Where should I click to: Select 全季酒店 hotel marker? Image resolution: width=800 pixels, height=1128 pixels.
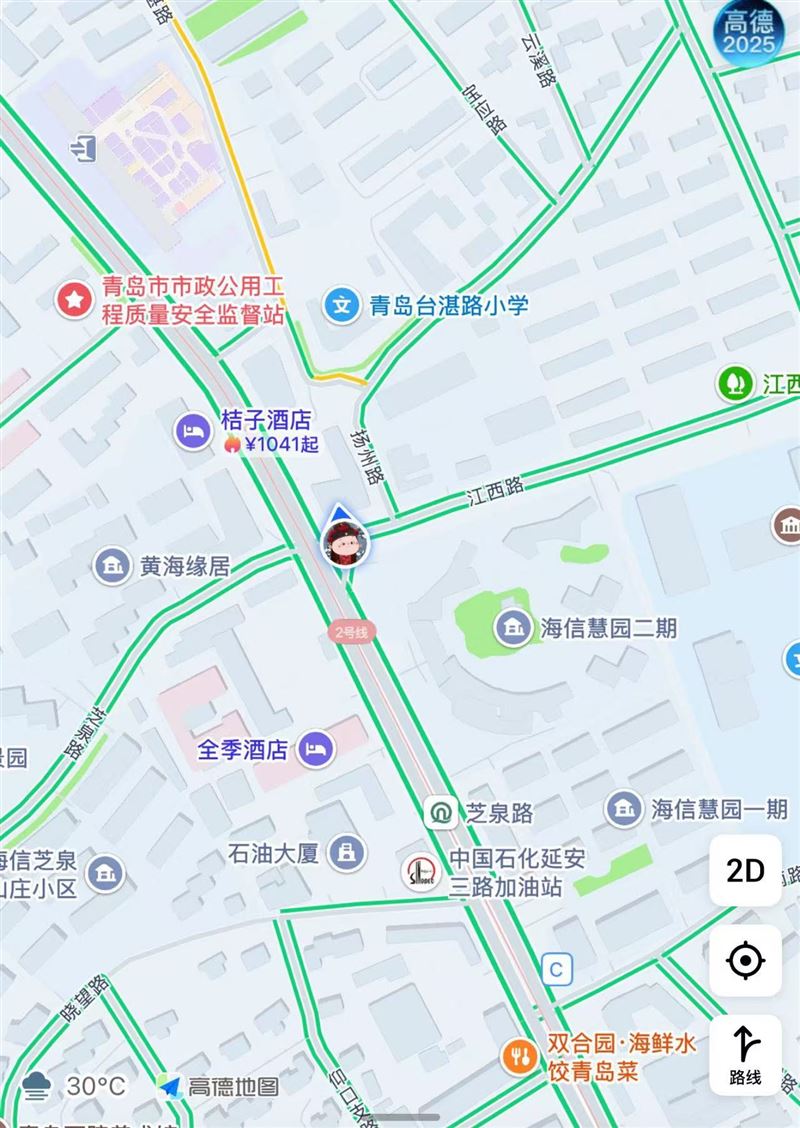pos(318,748)
